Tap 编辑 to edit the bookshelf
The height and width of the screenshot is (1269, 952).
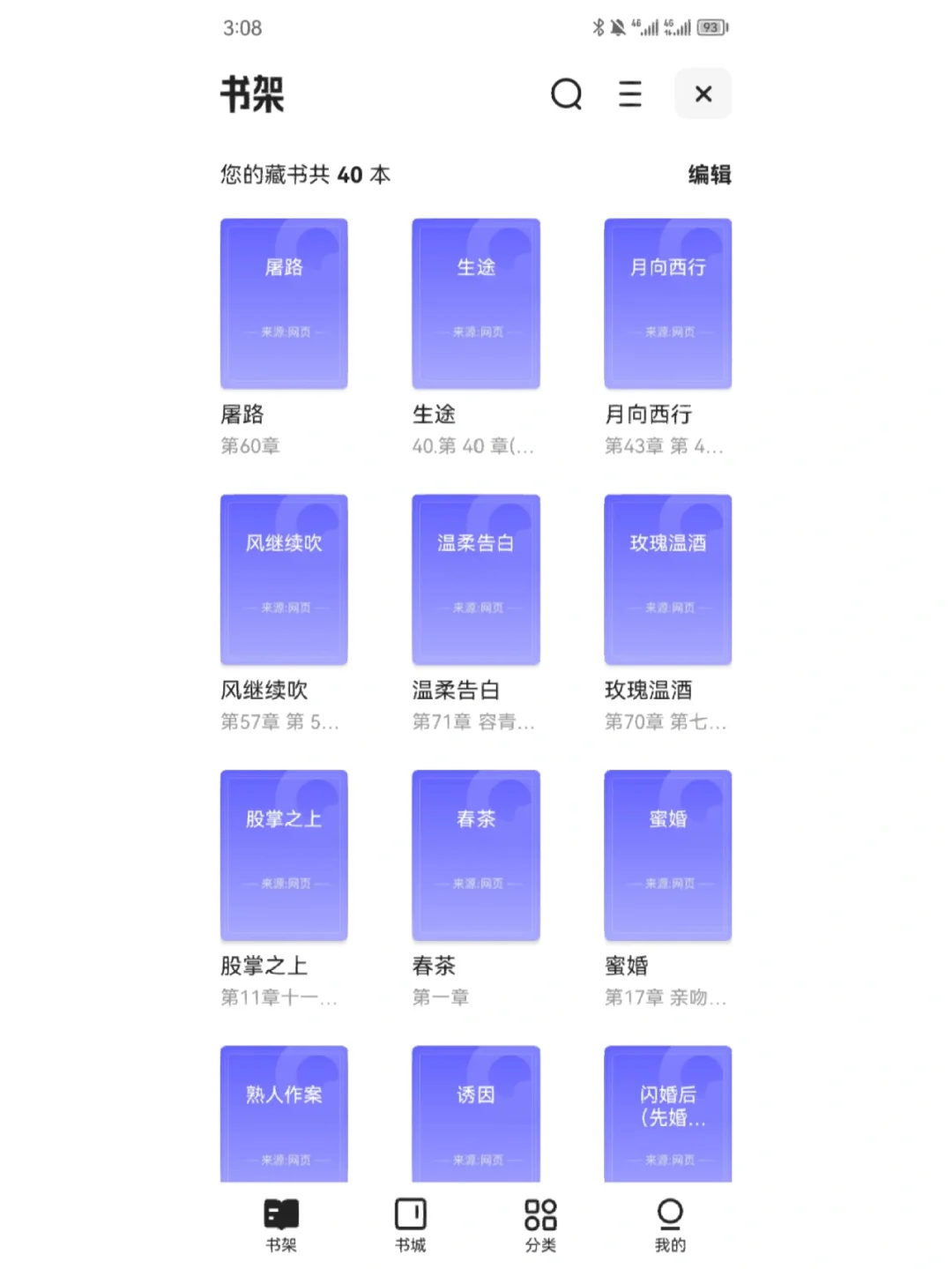tap(709, 175)
